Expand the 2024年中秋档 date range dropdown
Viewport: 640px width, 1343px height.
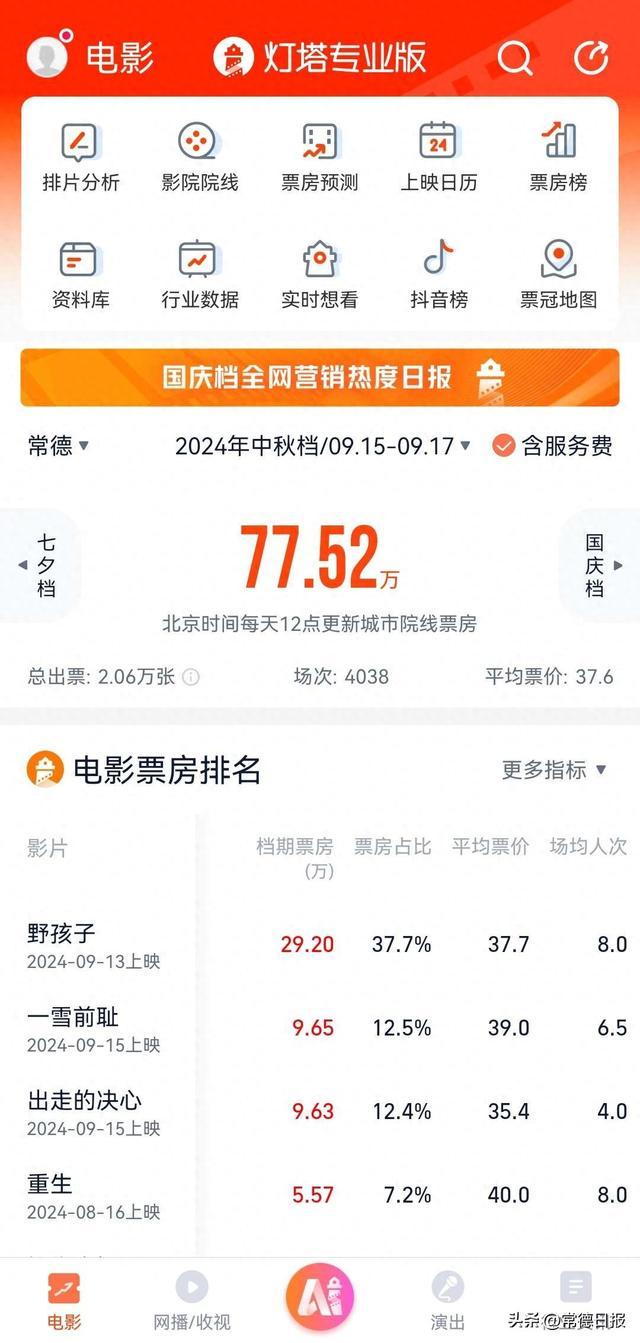[x=322, y=446]
